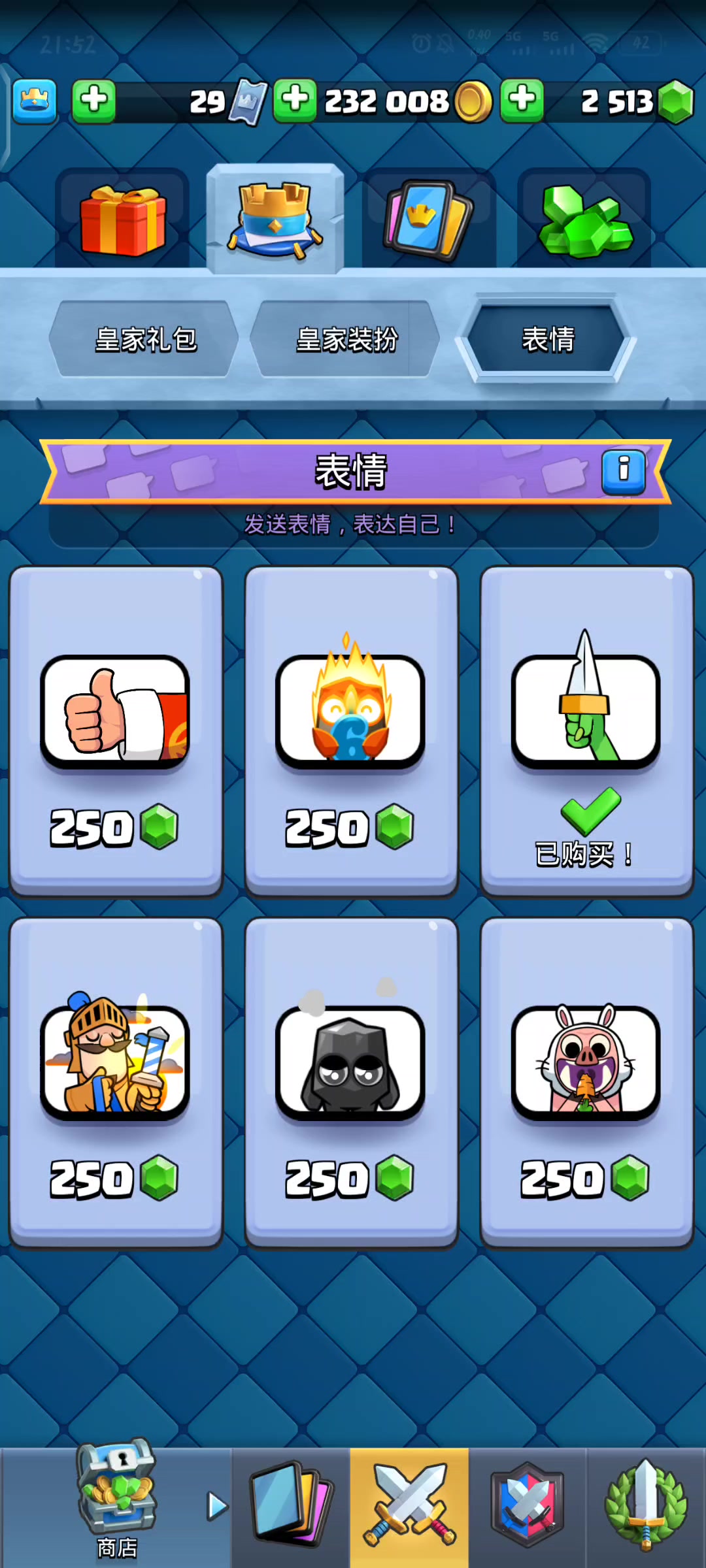Buy the thumbs-up emote for 250 gems

[x=116, y=731]
